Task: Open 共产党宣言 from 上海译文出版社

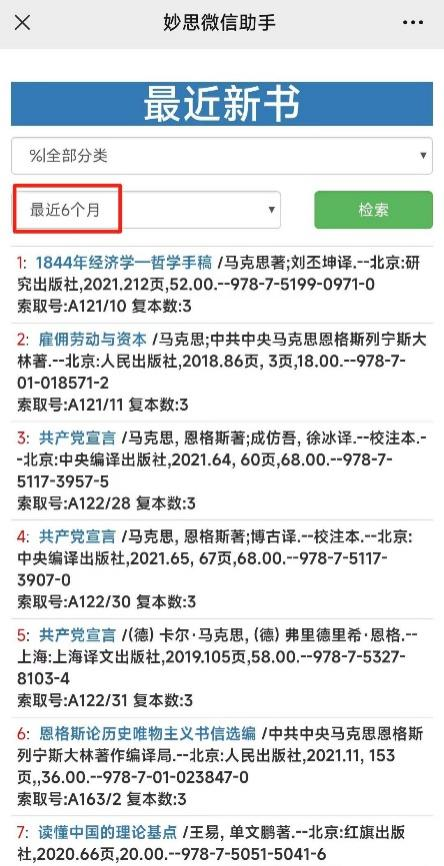Action: (x=77, y=635)
